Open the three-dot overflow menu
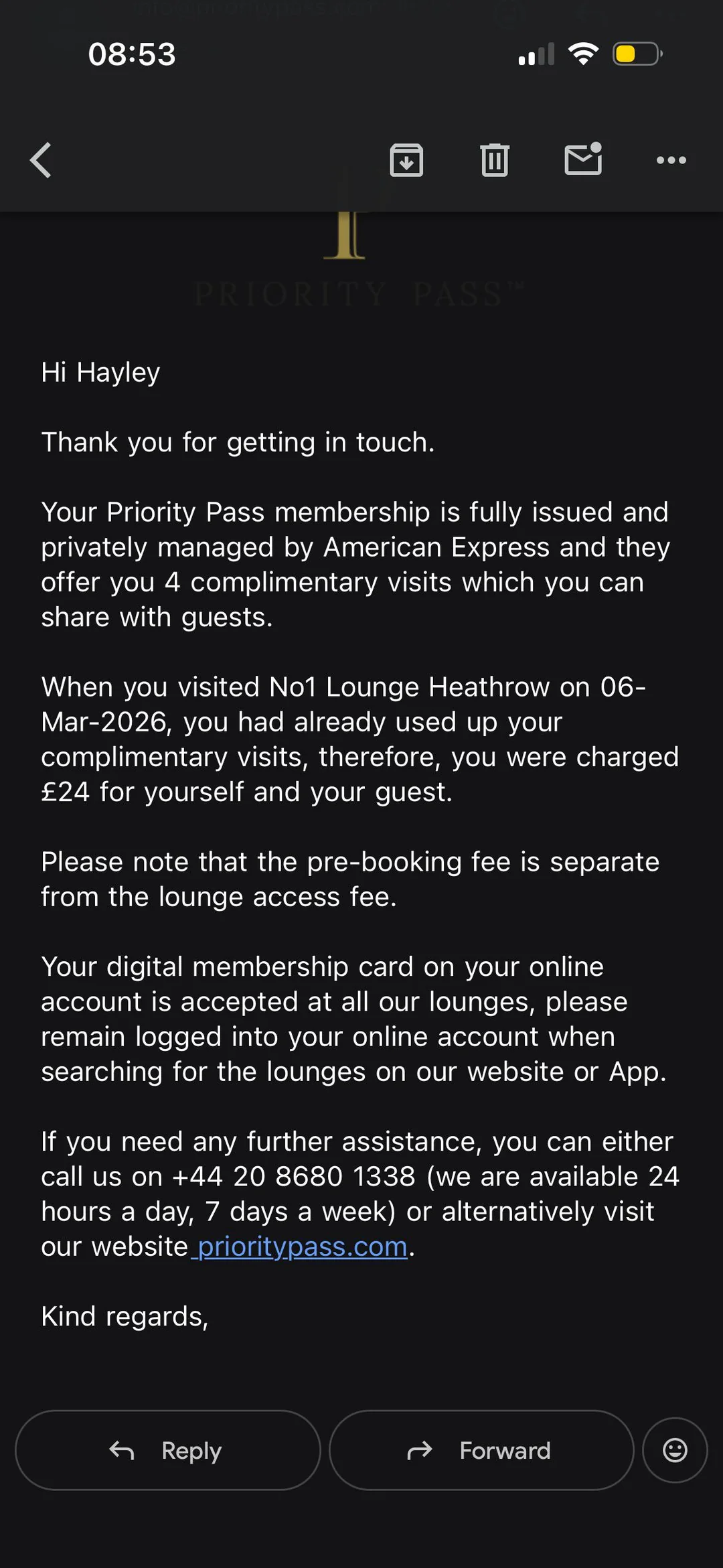Screen dimensions: 723x1568 [671, 161]
